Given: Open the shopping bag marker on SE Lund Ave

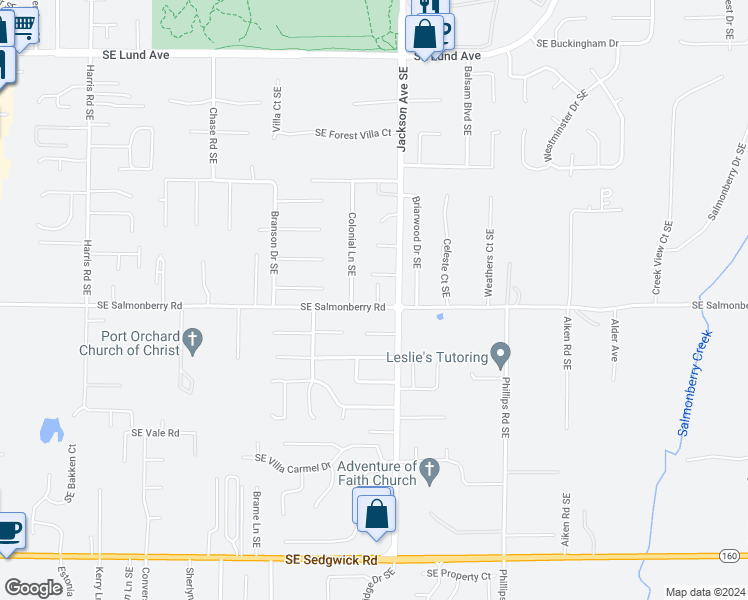Looking at the screenshot, I should click(425, 35).
